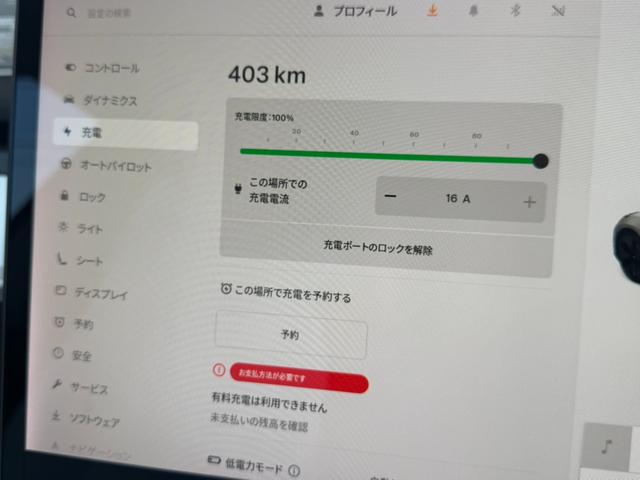Open the プロフィール profile menu
The height and width of the screenshot is (480, 640).
[x=355, y=12]
